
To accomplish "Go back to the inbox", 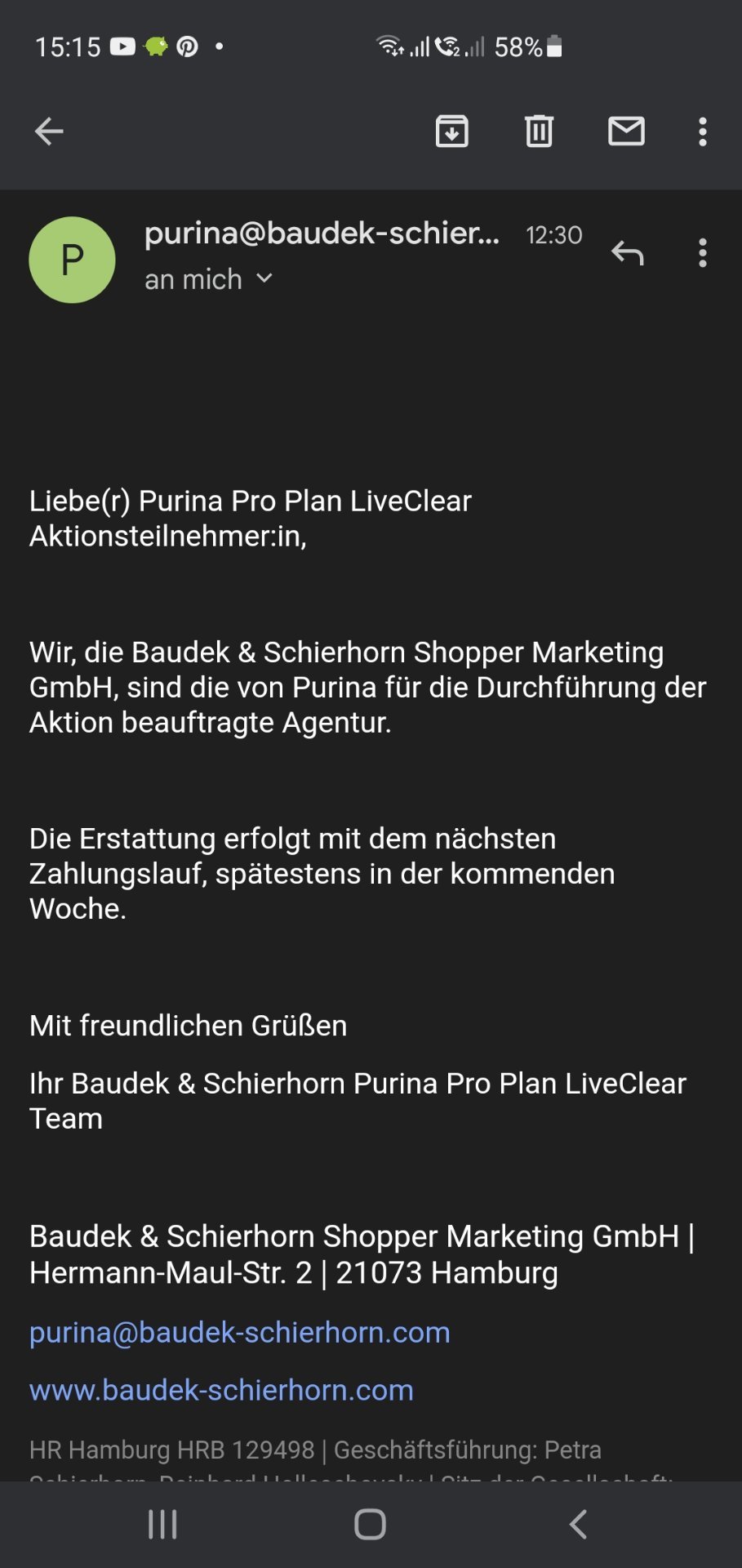I will [x=49, y=131].
